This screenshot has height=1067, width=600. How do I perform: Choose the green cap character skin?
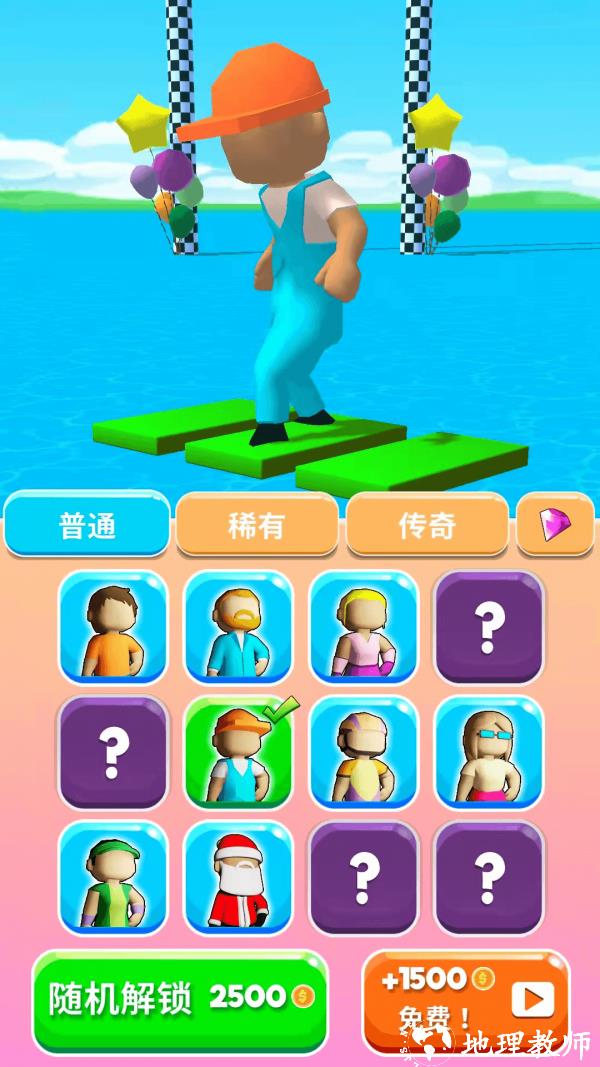click(113, 878)
